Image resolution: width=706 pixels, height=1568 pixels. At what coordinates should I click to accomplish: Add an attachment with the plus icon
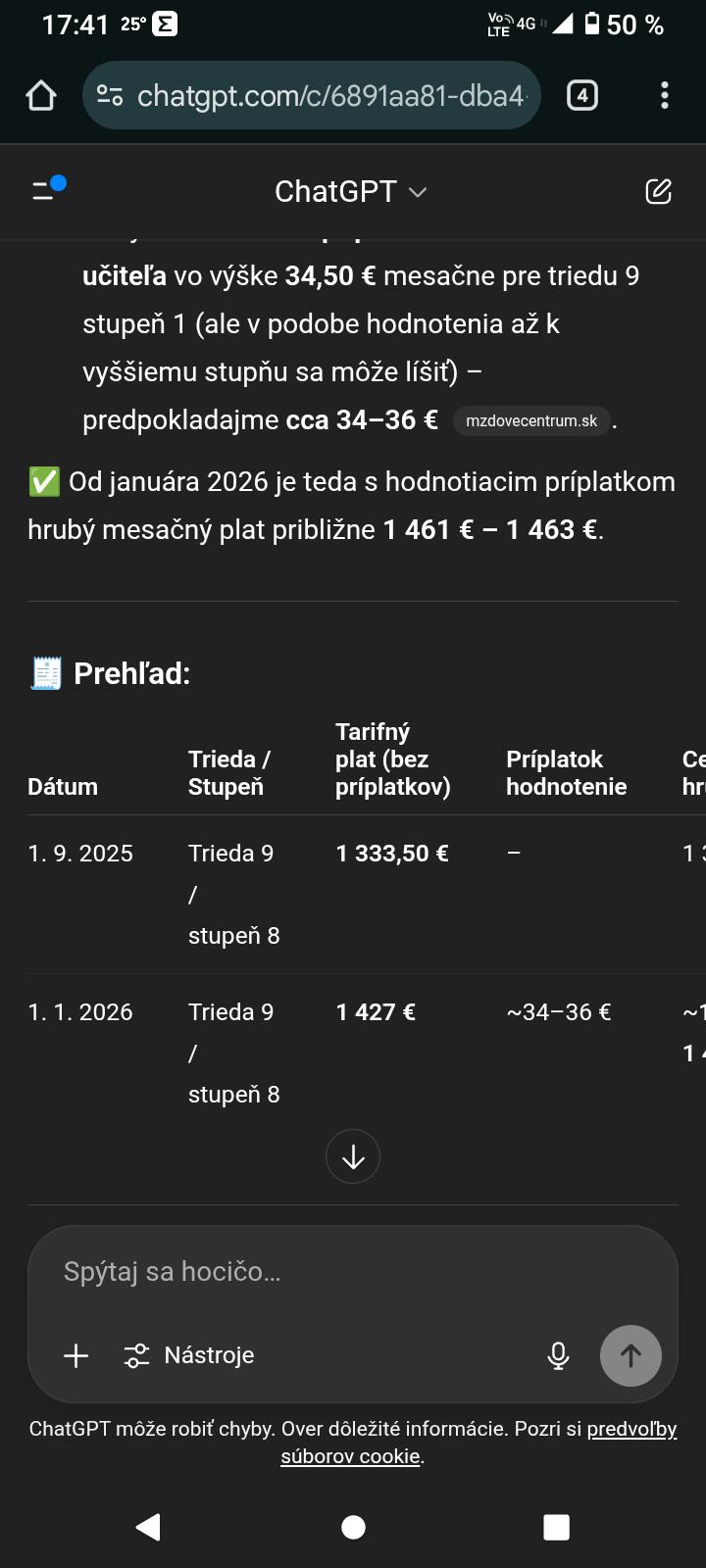click(x=76, y=1355)
